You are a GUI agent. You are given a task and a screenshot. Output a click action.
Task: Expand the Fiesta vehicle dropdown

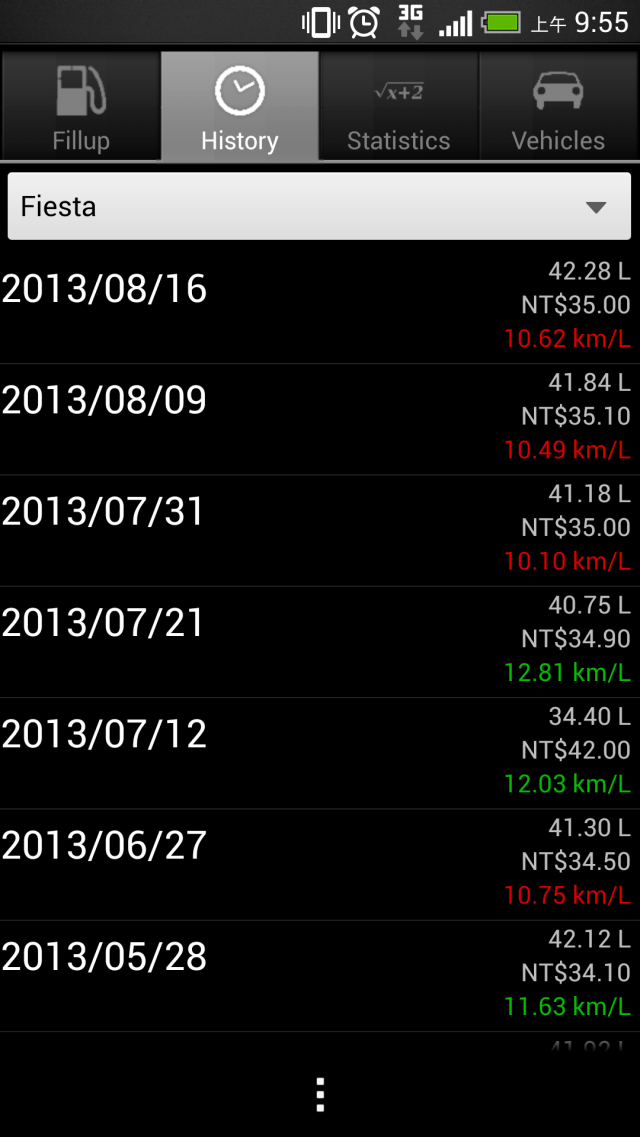tap(320, 207)
